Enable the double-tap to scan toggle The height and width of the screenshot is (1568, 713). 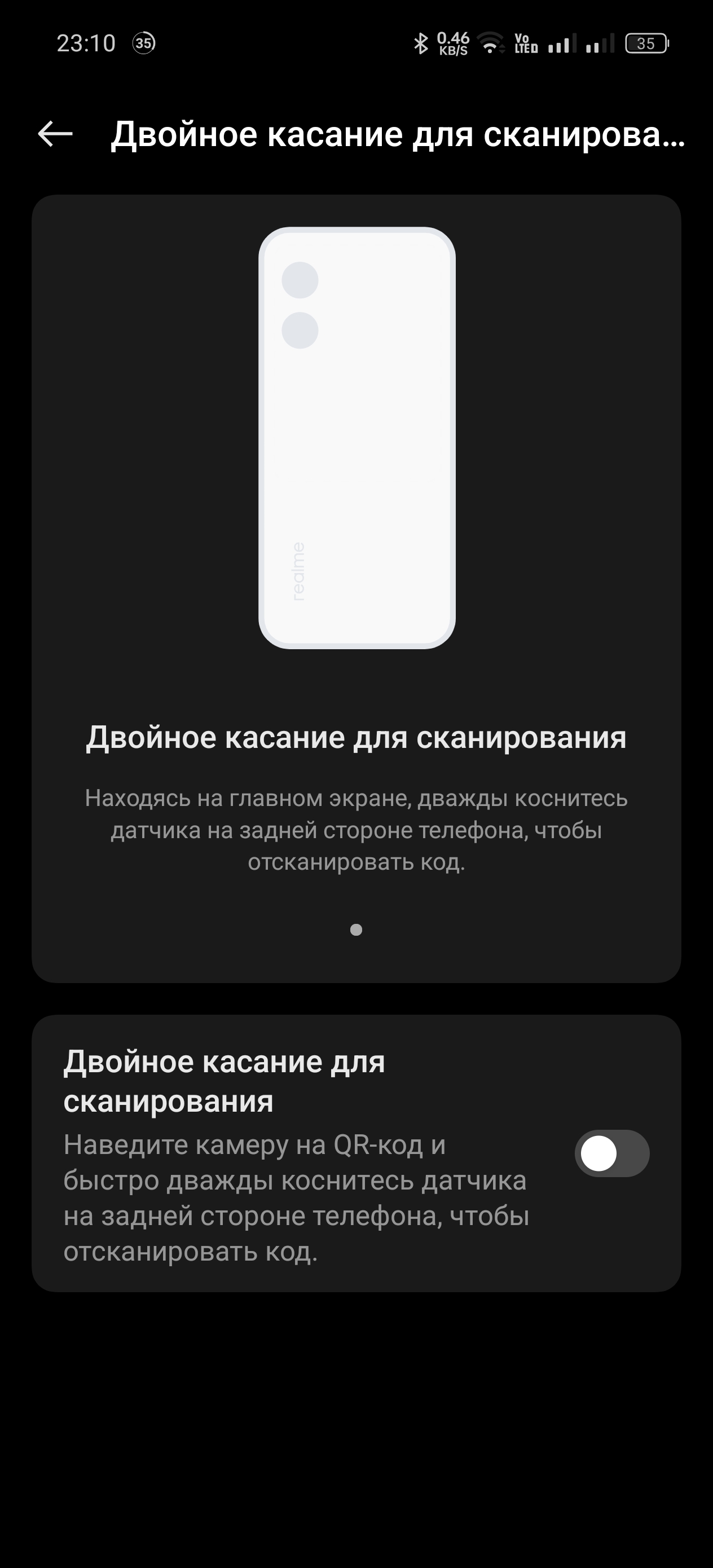tap(611, 1153)
